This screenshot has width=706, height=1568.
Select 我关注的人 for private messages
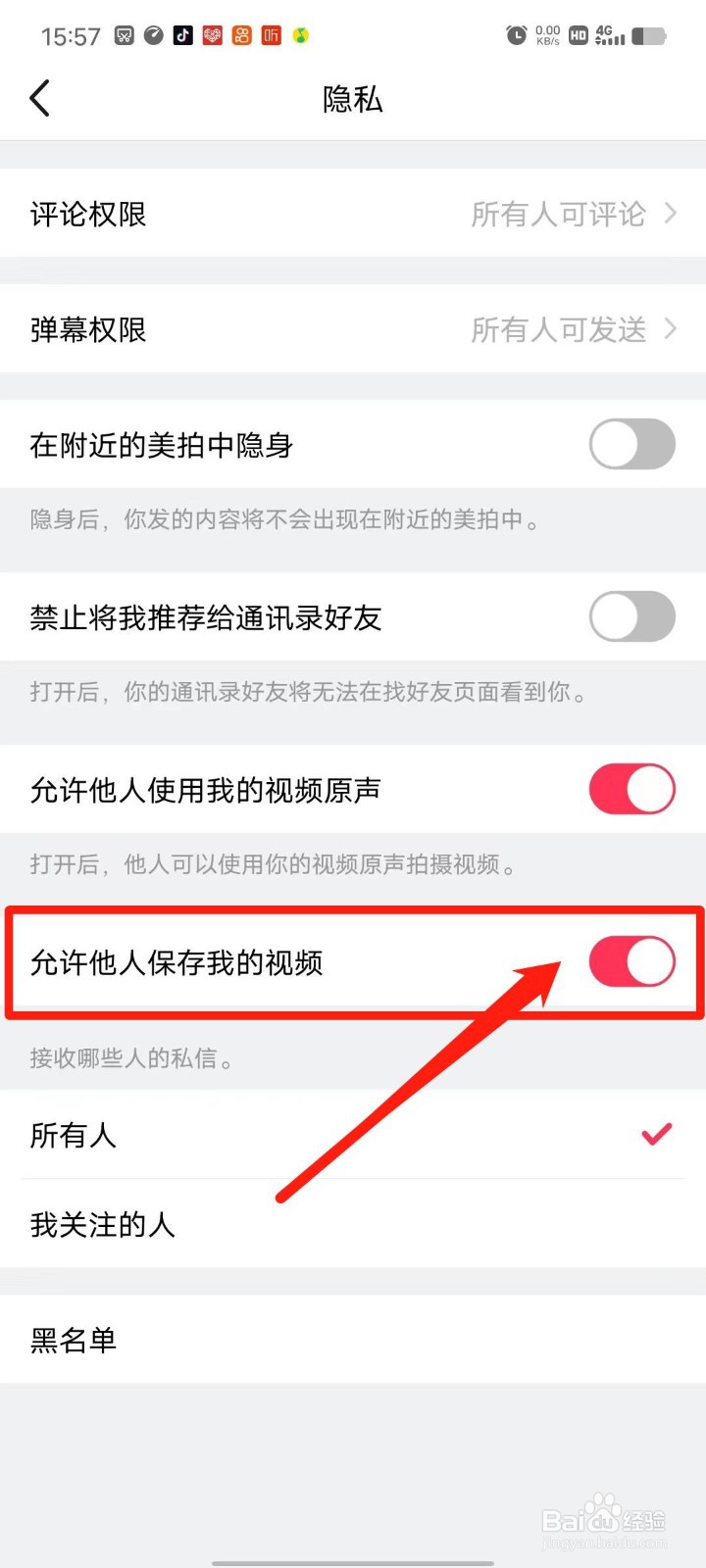[102, 1224]
